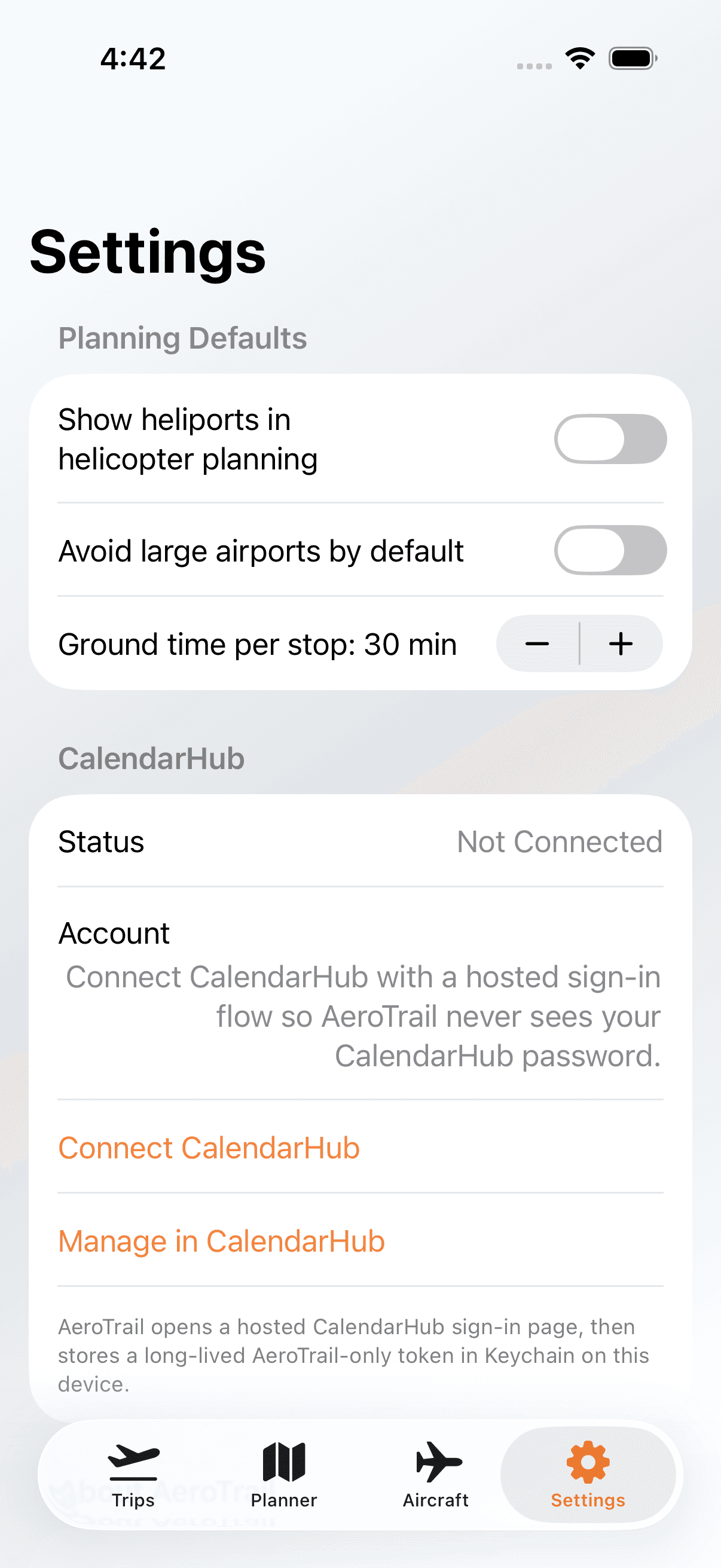Open Manage in CalendarHub
This screenshot has width=721, height=1568.
coord(221,1240)
